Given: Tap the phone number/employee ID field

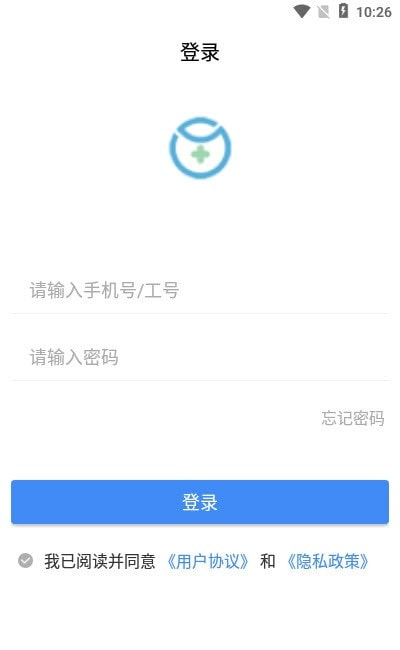Looking at the screenshot, I should [200, 290].
